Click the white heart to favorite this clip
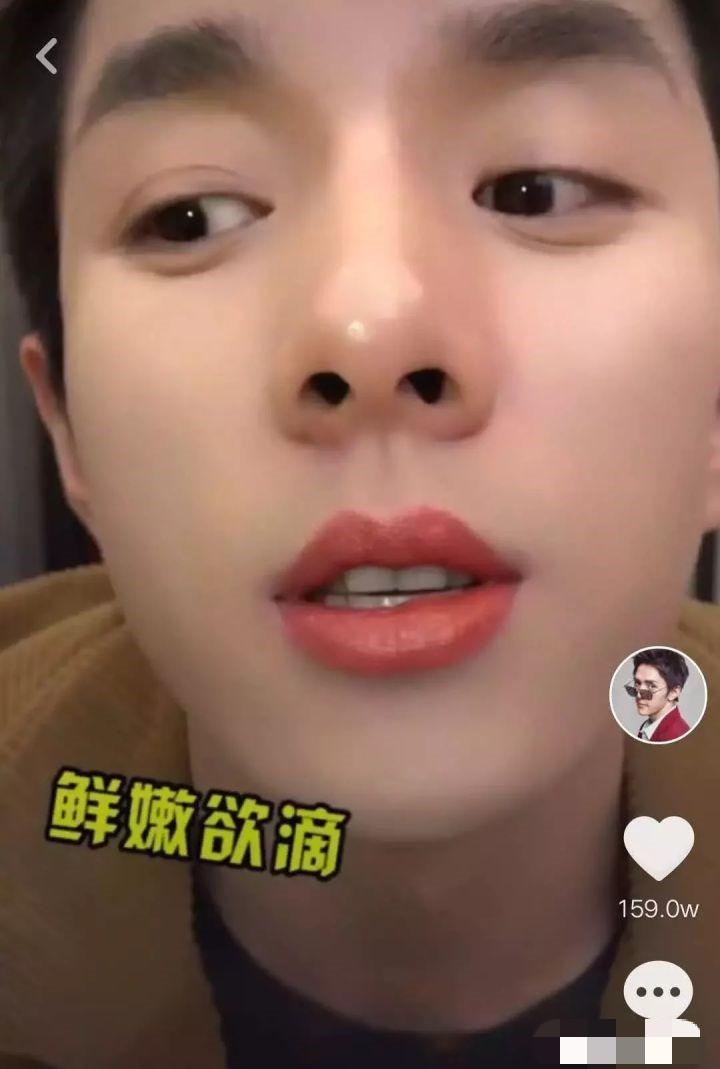Viewport: 720px width, 1069px height. click(x=660, y=848)
